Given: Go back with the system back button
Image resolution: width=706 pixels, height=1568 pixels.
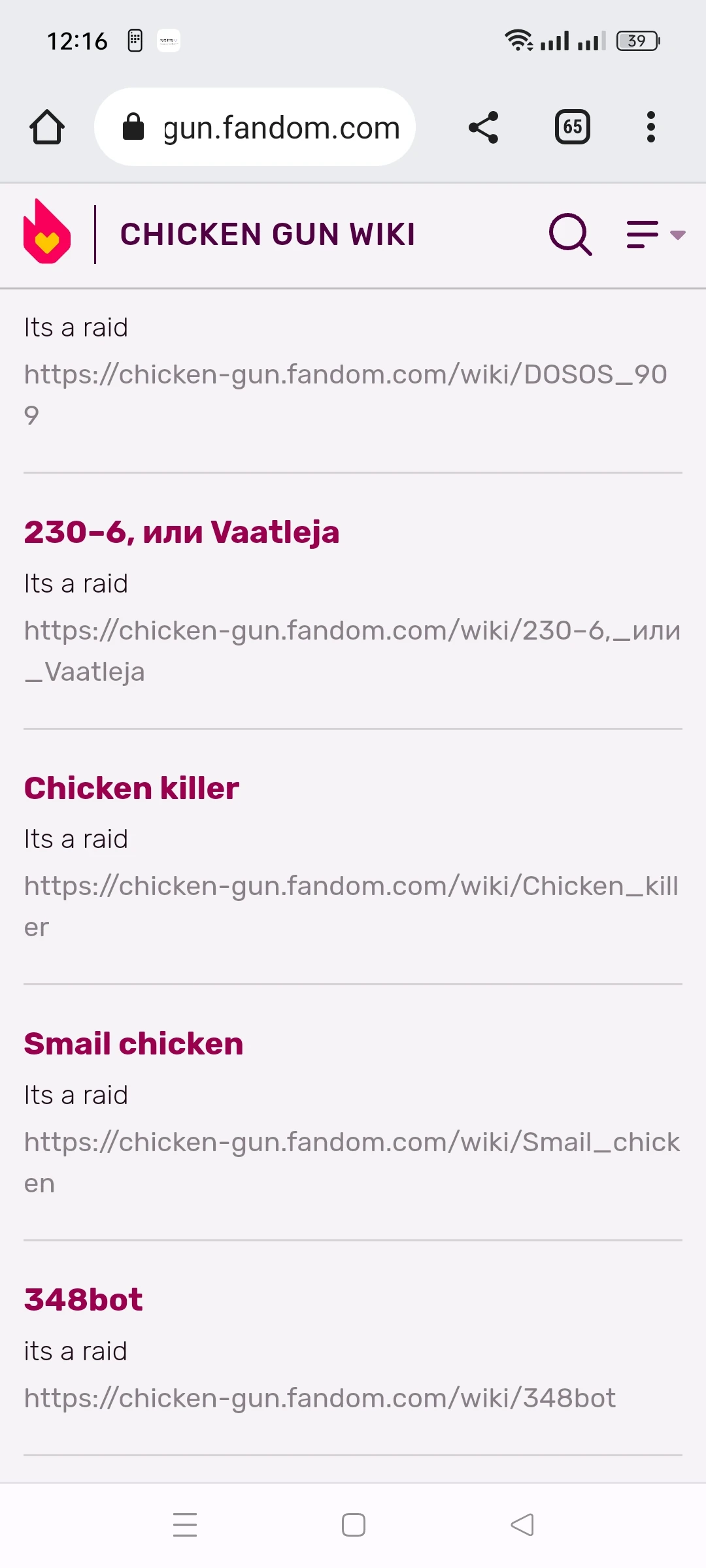Looking at the screenshot, I should [x=522, y=1525].
